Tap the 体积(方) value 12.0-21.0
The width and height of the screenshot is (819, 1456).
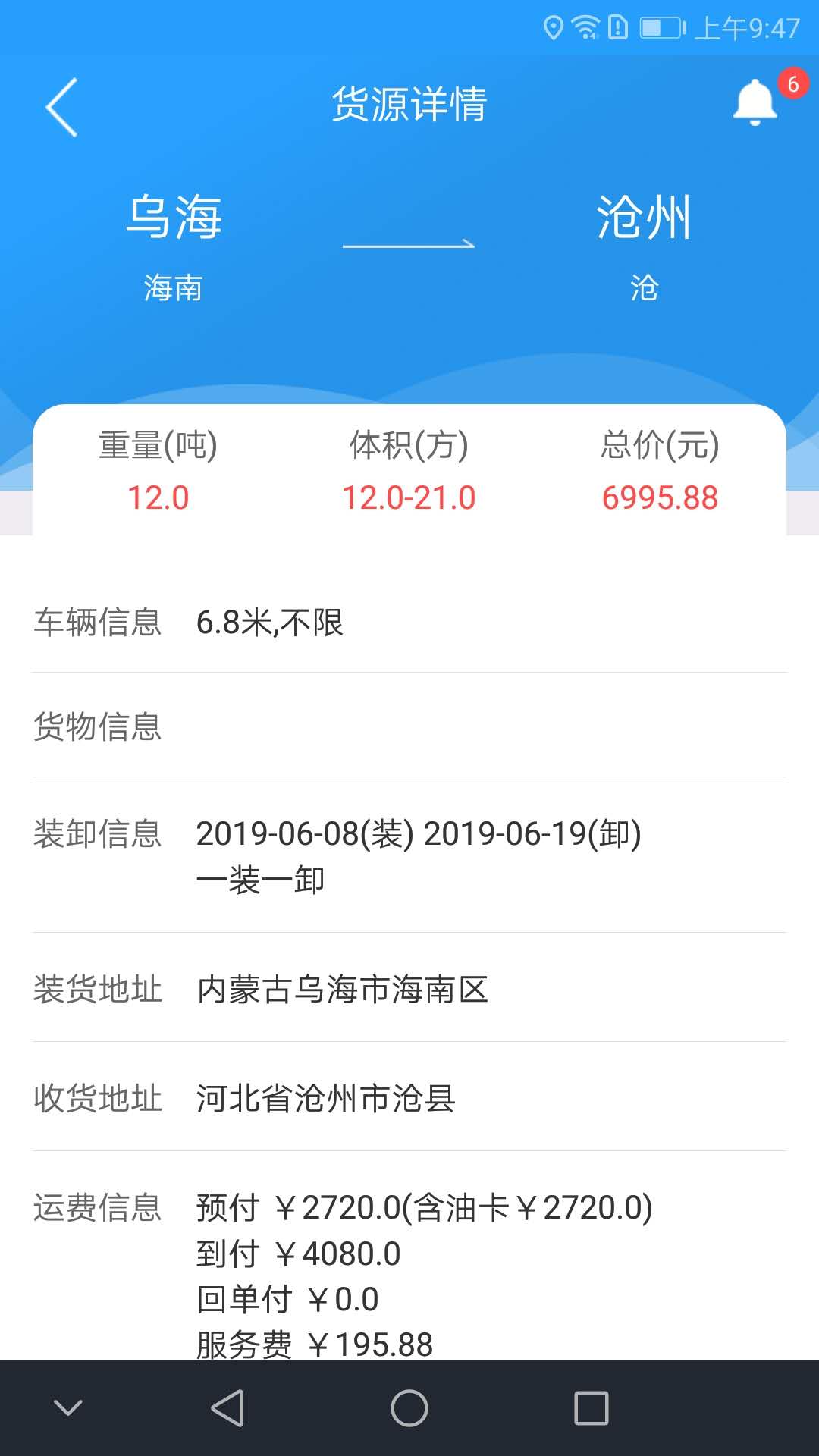tap(409, 498)
